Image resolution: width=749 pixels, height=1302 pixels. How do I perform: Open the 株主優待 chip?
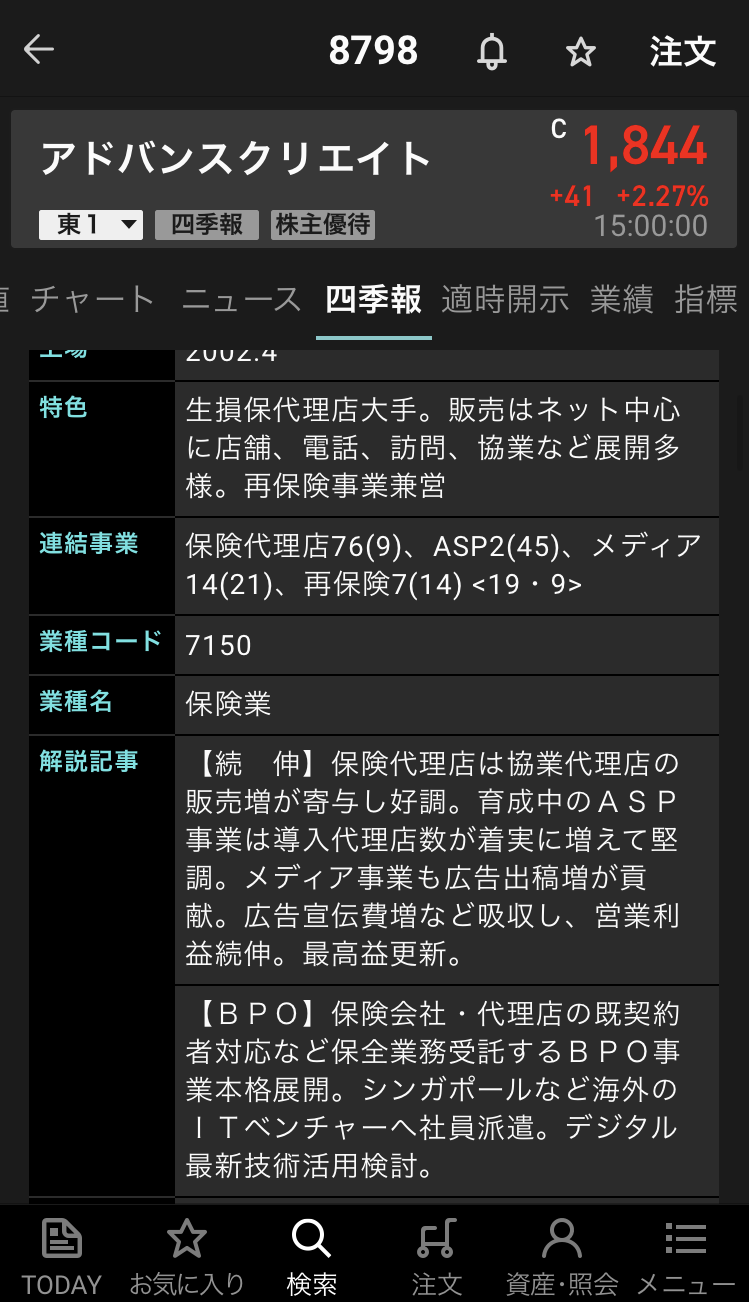[x=323, y=224]
